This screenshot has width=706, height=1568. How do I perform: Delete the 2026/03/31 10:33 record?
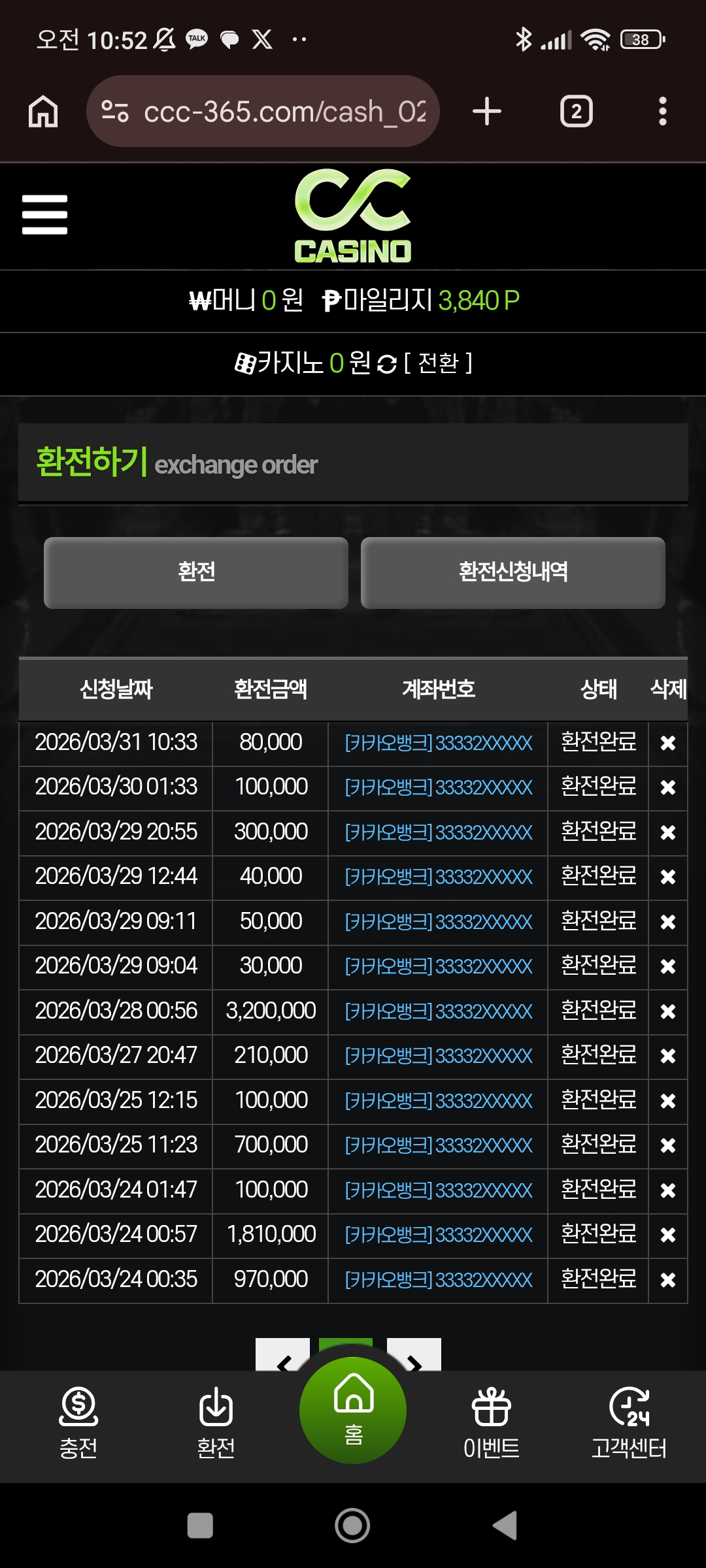(667, 743)
